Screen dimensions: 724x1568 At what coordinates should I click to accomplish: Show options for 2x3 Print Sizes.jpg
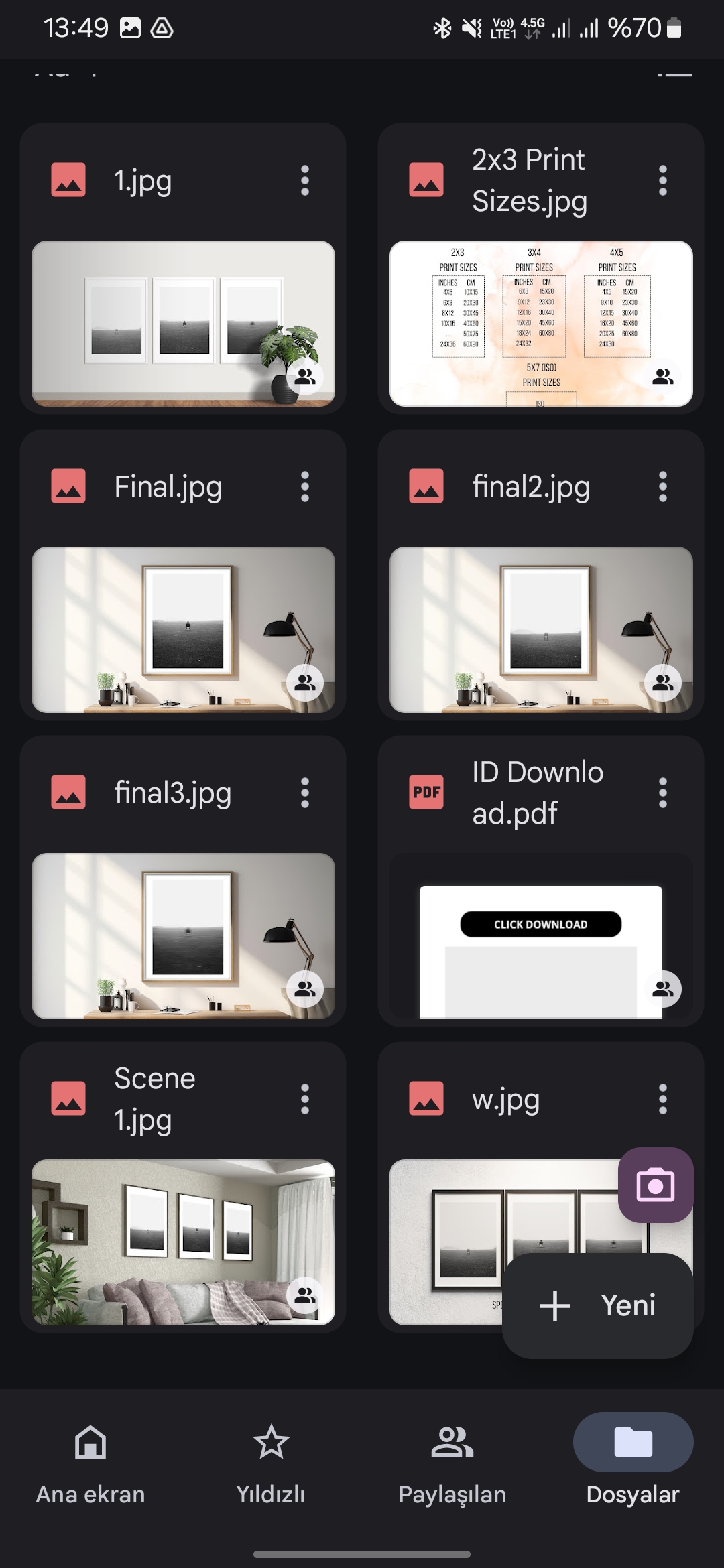663,181
